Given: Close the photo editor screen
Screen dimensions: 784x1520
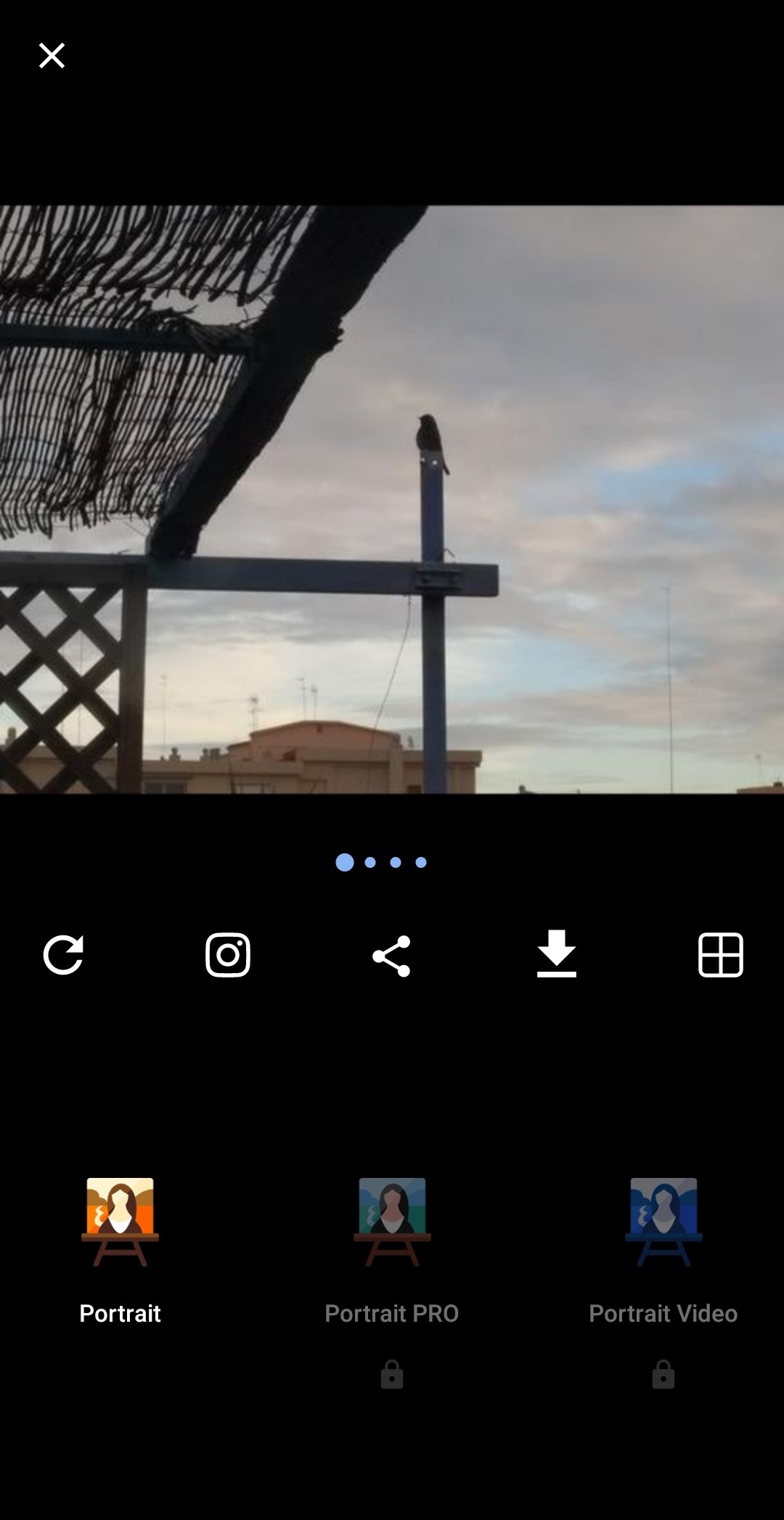Looking at the screenshot, I should coord(52,55).
